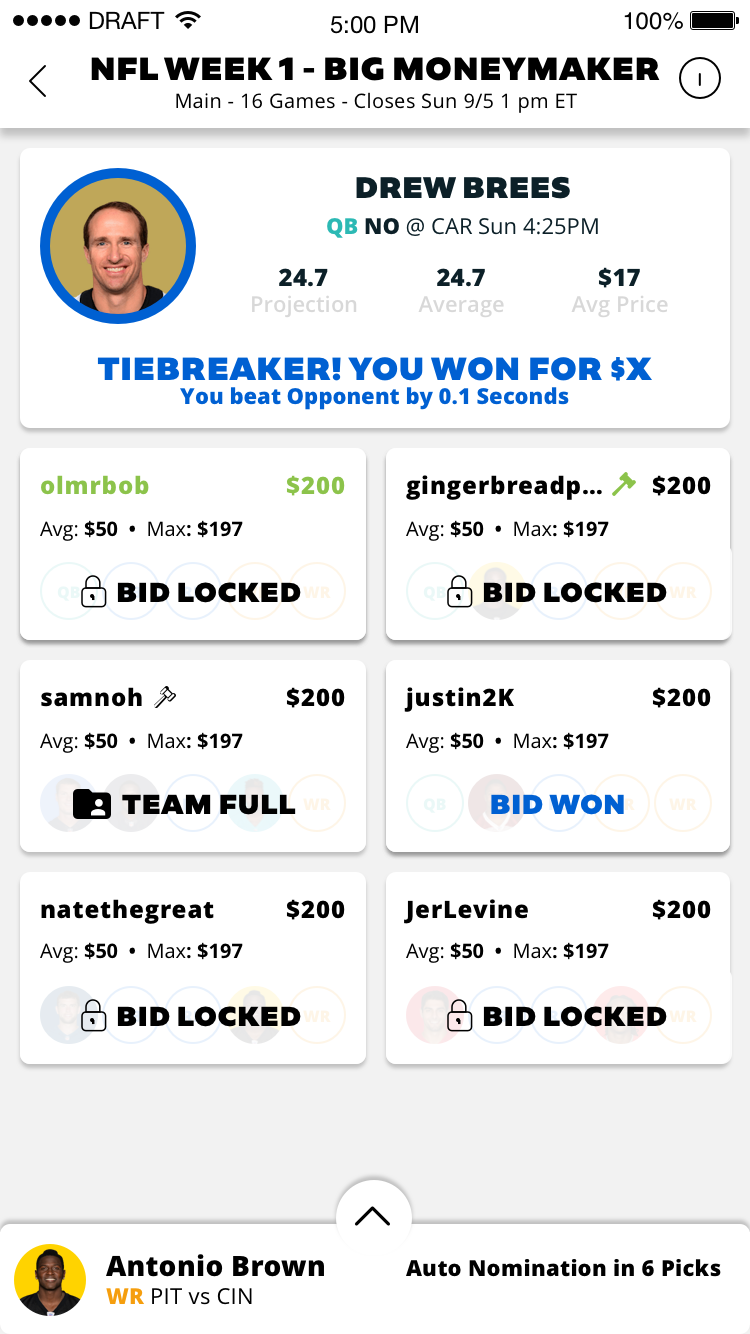Open gingerbreadp's team card
Image resolution: width=750 pixels, height=1334 pixels.
[558, 544]
